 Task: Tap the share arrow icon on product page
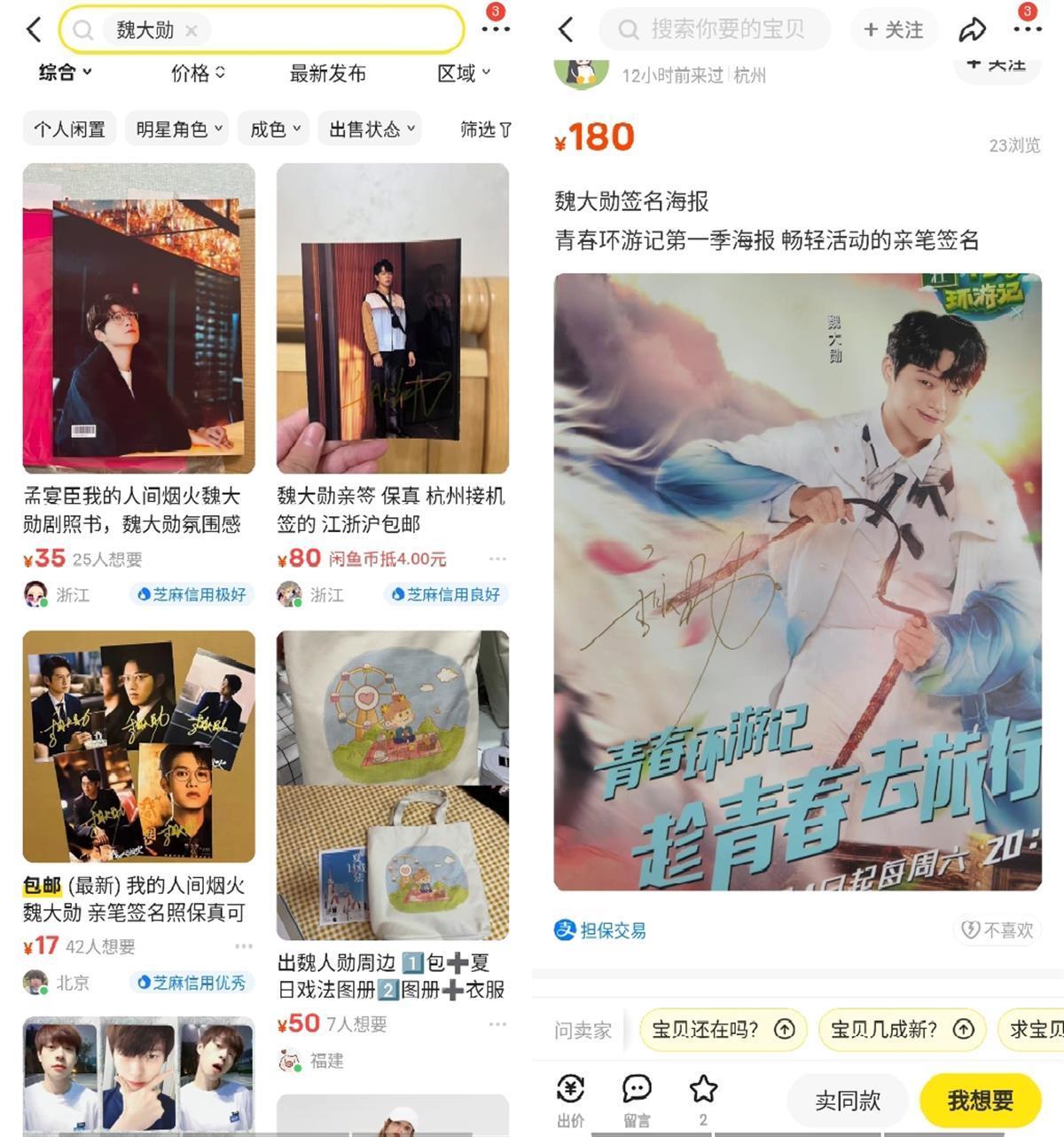click(973, 29)
